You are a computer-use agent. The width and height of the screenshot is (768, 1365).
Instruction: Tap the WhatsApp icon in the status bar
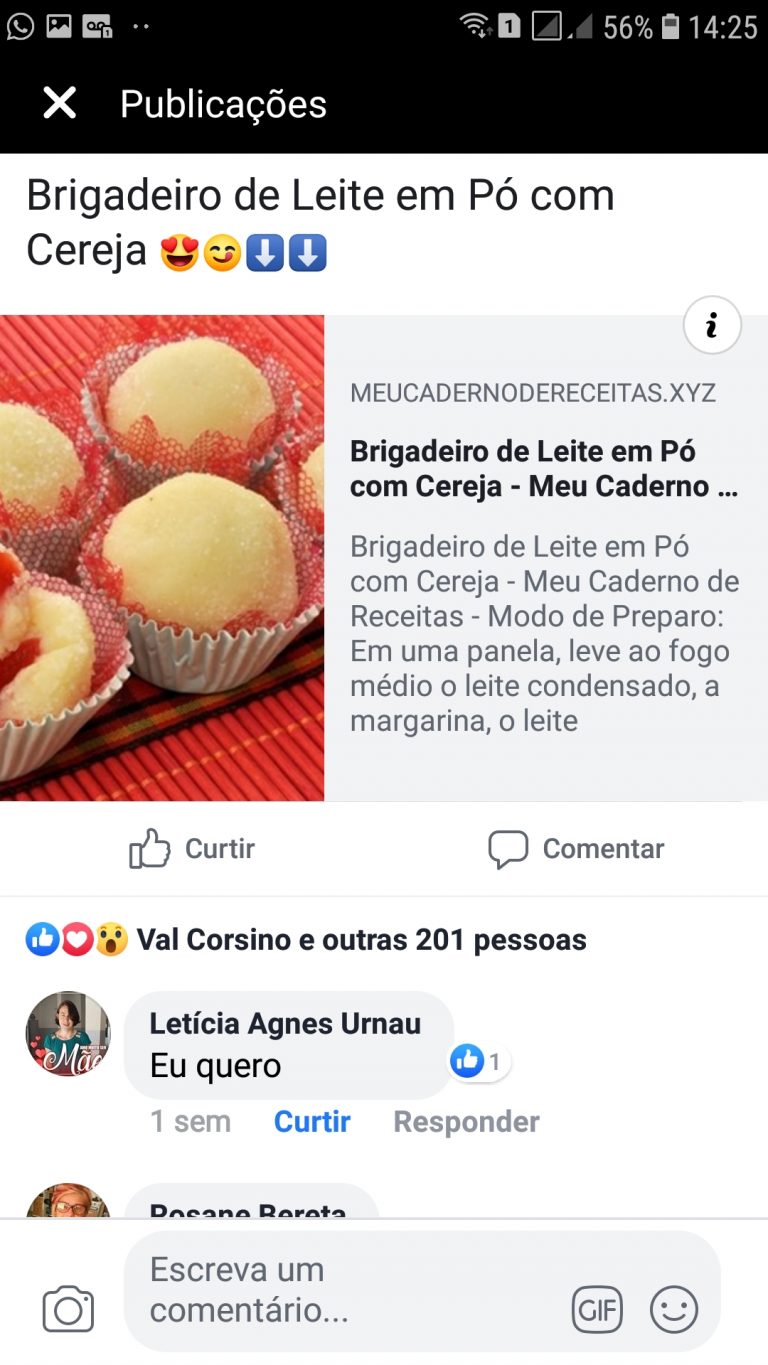coord(20,24)
